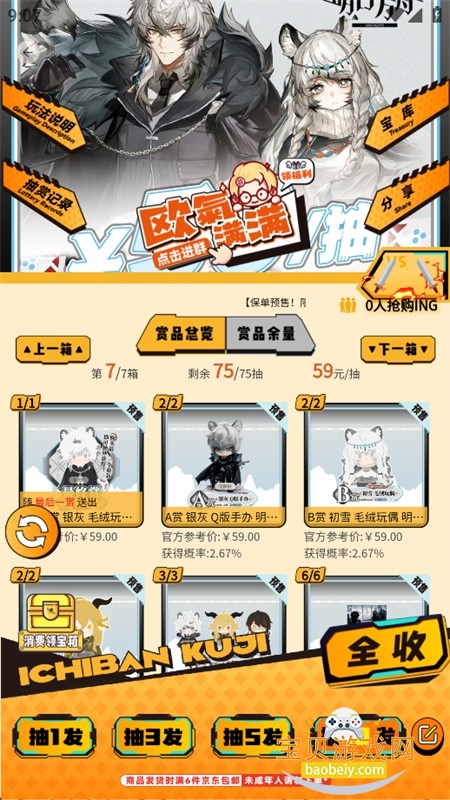Tap 全收 to buy all
Image resolution: width=450 pixels, height=800 pixels.
pyautogui.click(x=386, y=649)
